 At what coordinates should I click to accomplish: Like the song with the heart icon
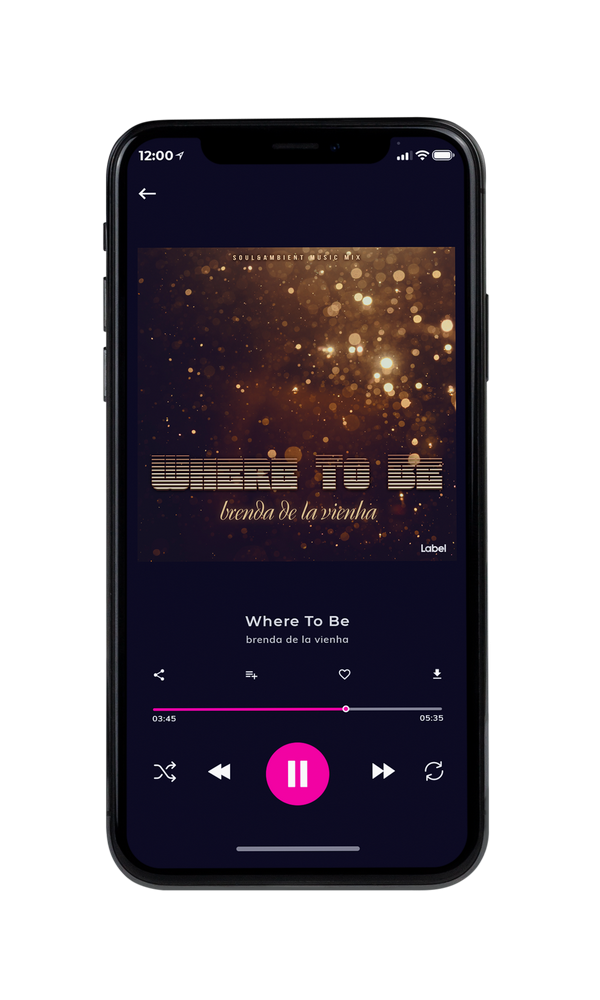[x=344, y=674]
